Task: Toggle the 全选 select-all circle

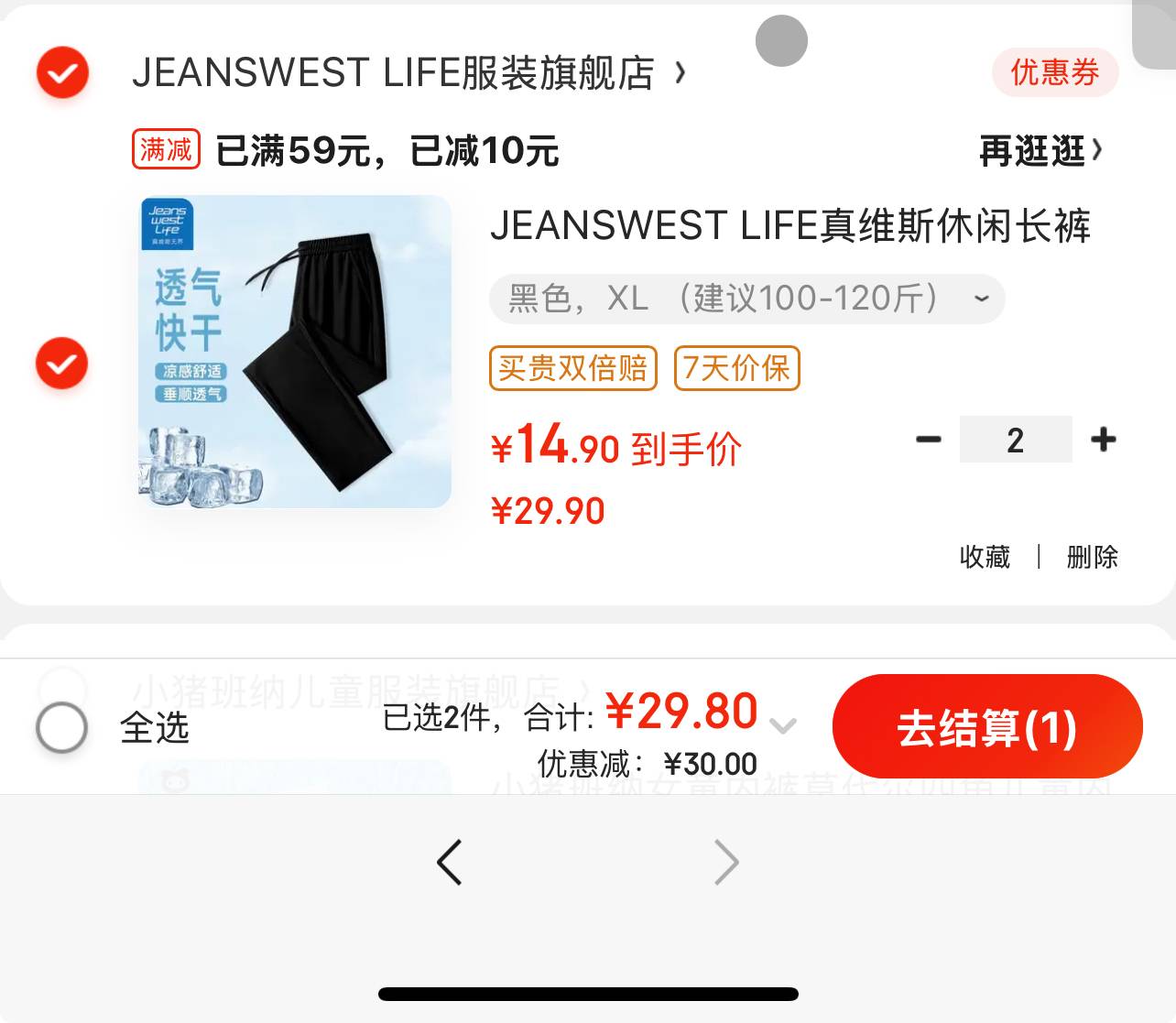Action: [x=62, y=728]
